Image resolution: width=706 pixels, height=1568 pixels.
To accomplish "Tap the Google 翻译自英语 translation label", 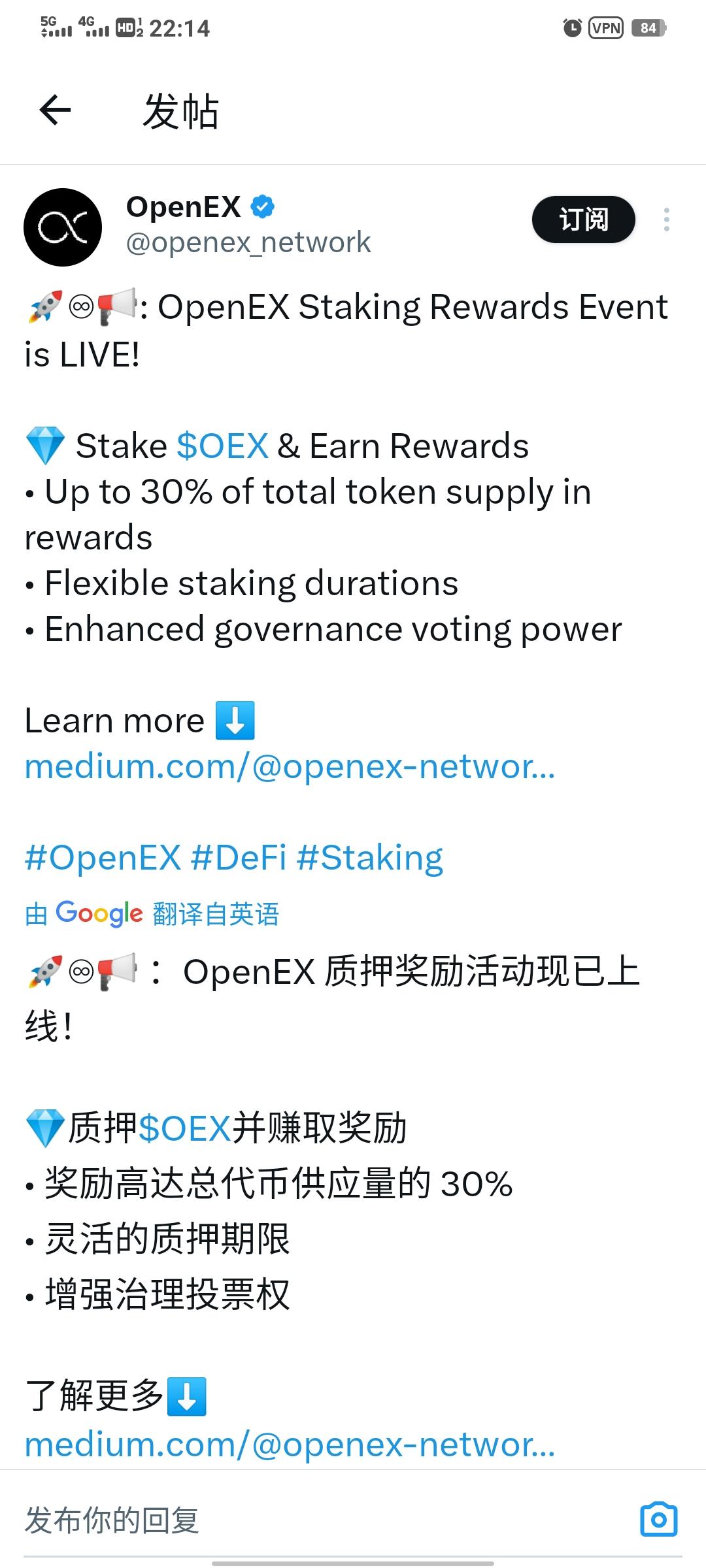I will [152, 913].
